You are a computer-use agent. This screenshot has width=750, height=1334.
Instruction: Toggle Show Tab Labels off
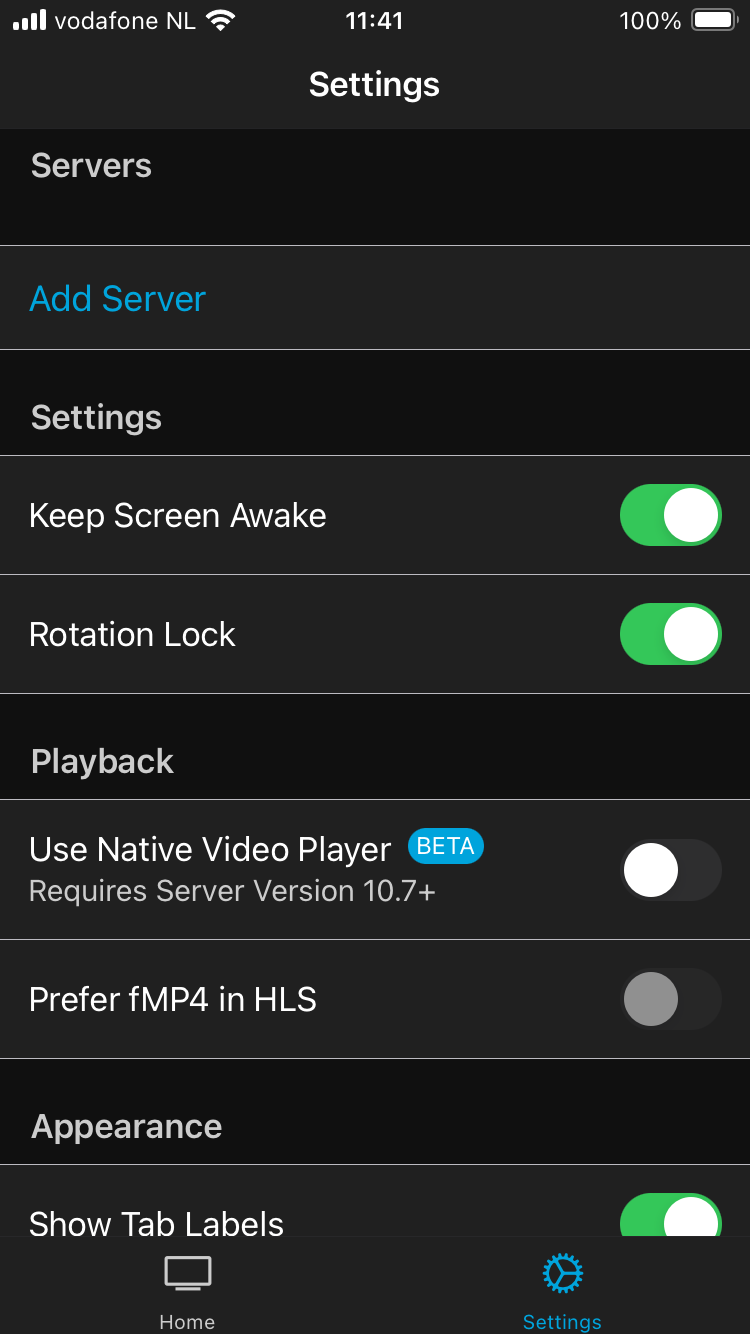tap(670, 1218)
